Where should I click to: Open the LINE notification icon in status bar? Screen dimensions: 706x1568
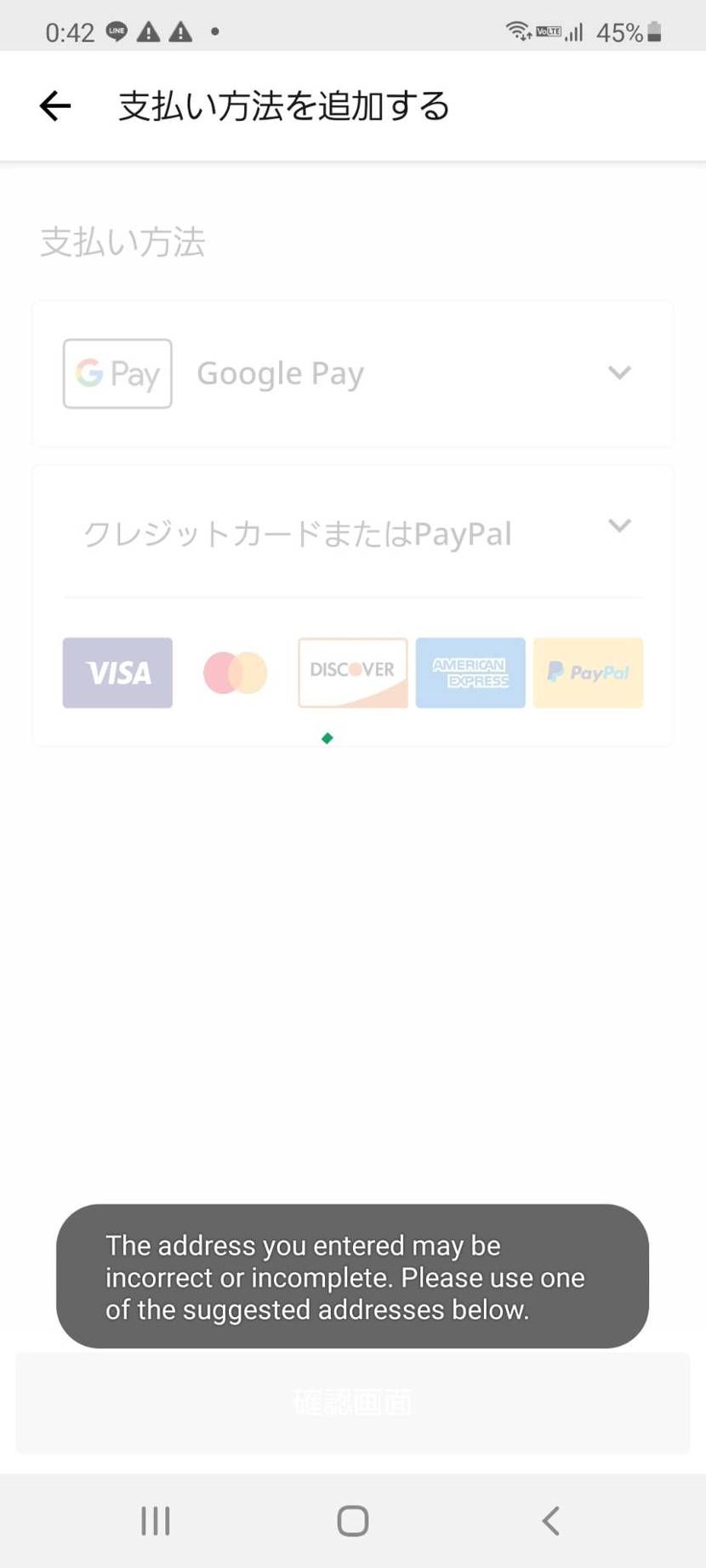point(116,31)
